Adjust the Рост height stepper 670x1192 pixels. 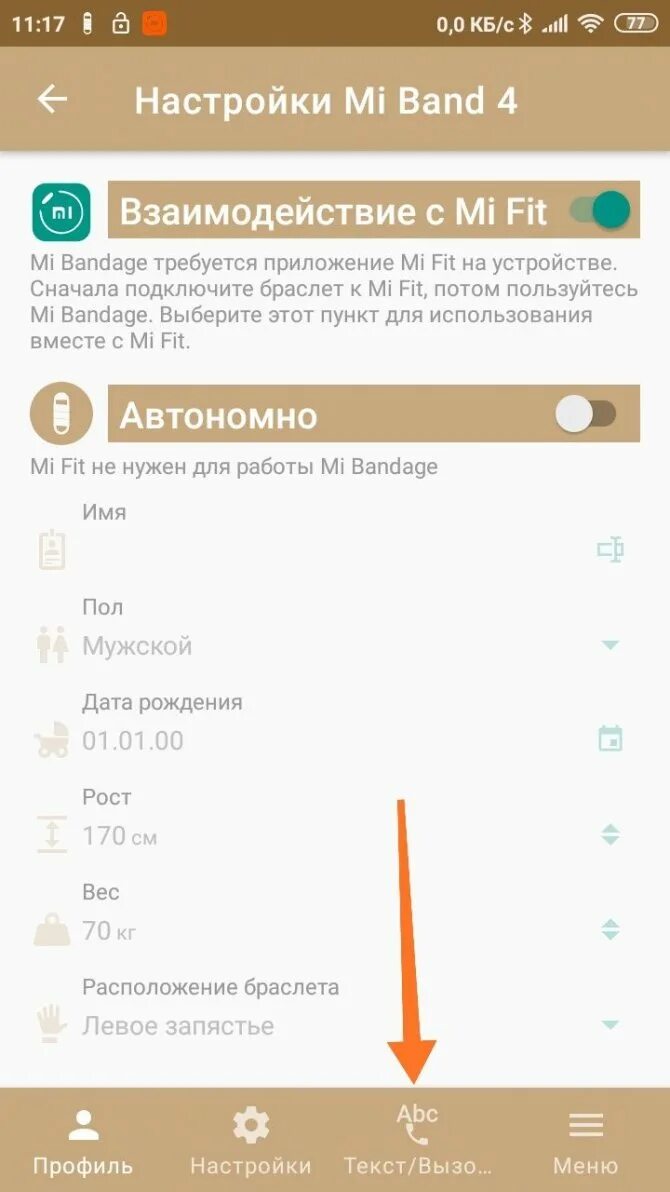pos(610,834)
